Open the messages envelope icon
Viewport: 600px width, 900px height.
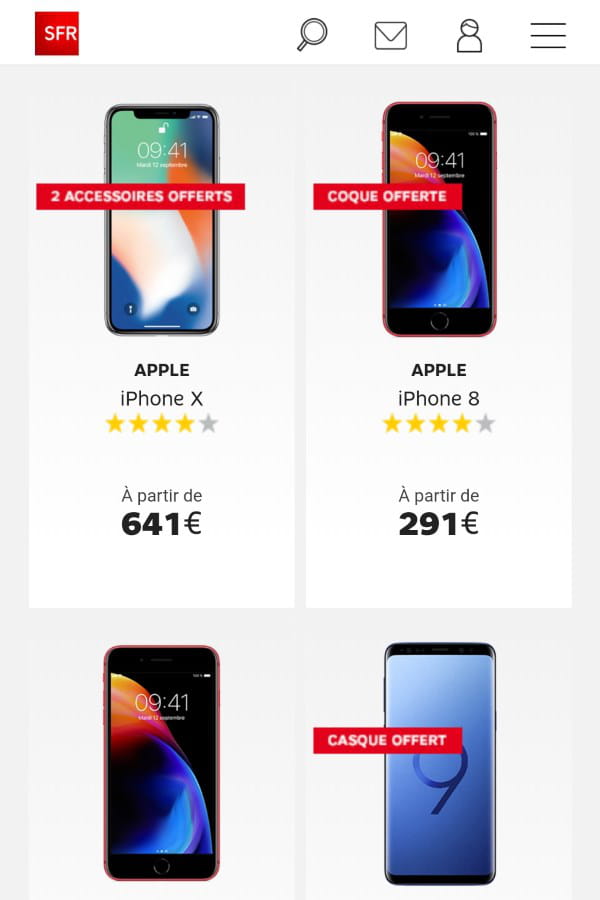(x=390, y=35)
